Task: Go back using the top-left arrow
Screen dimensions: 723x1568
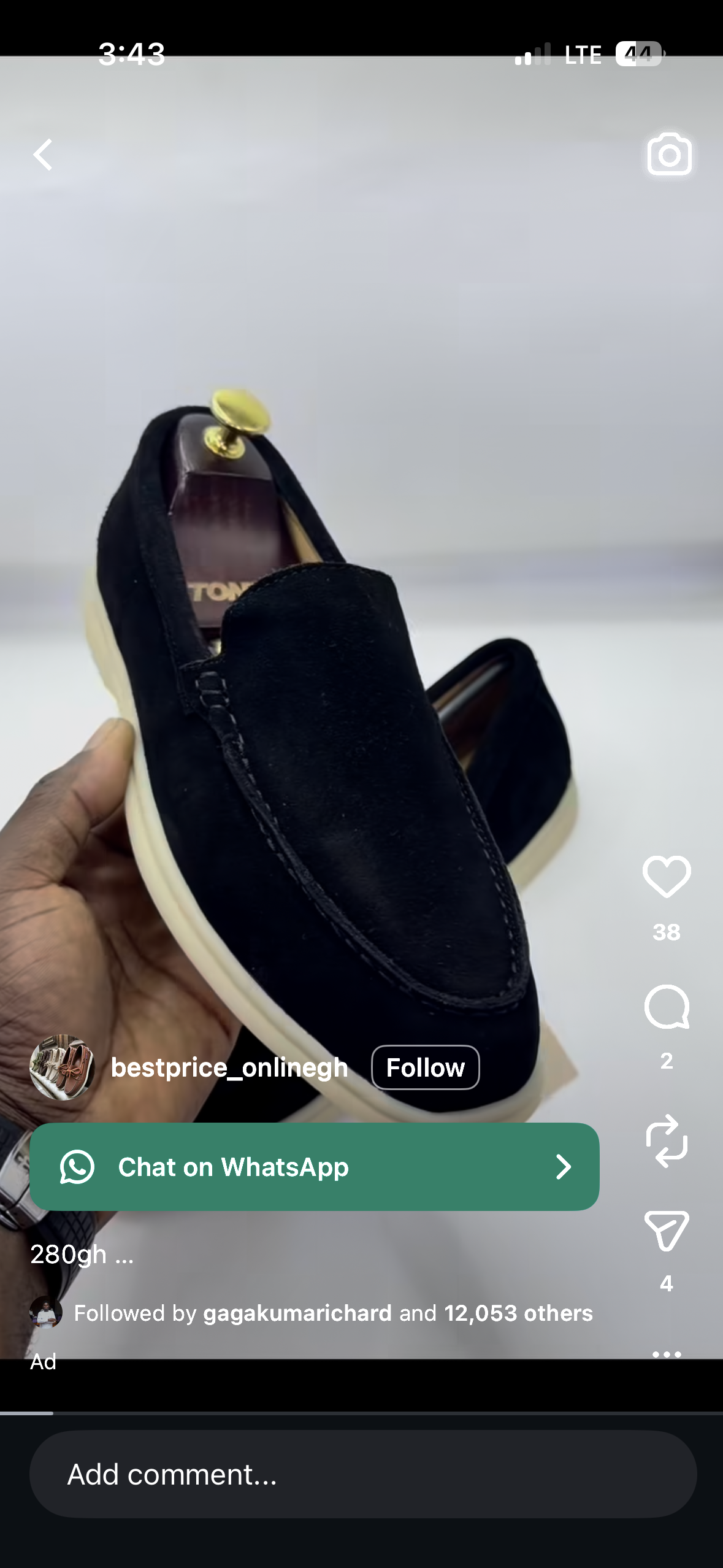Action: (x=43, y=154)
